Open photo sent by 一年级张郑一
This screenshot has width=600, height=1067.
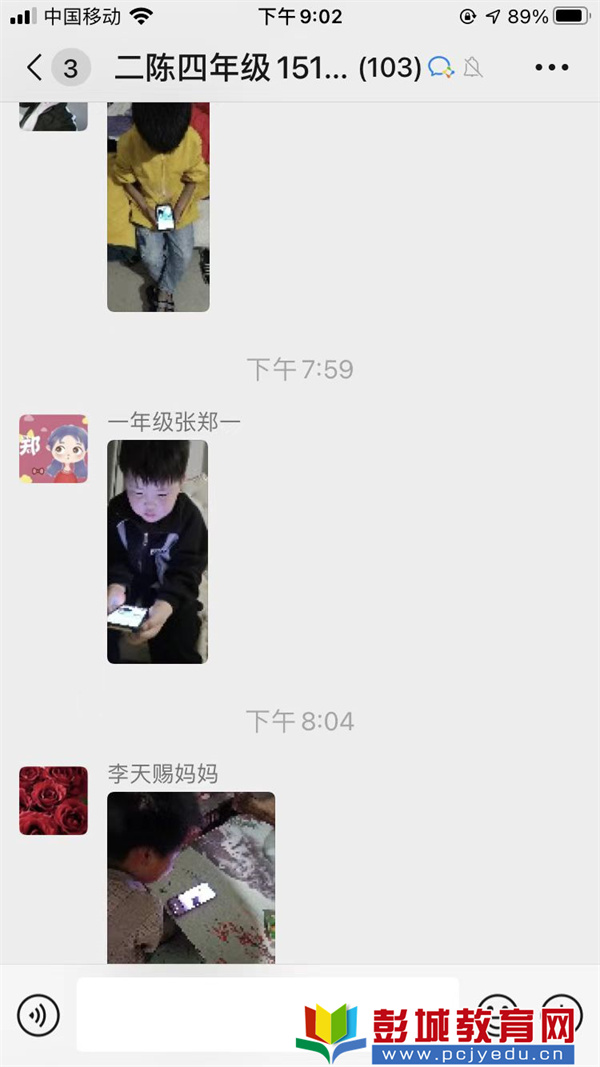pyautogui.click(x=157, y=551)
